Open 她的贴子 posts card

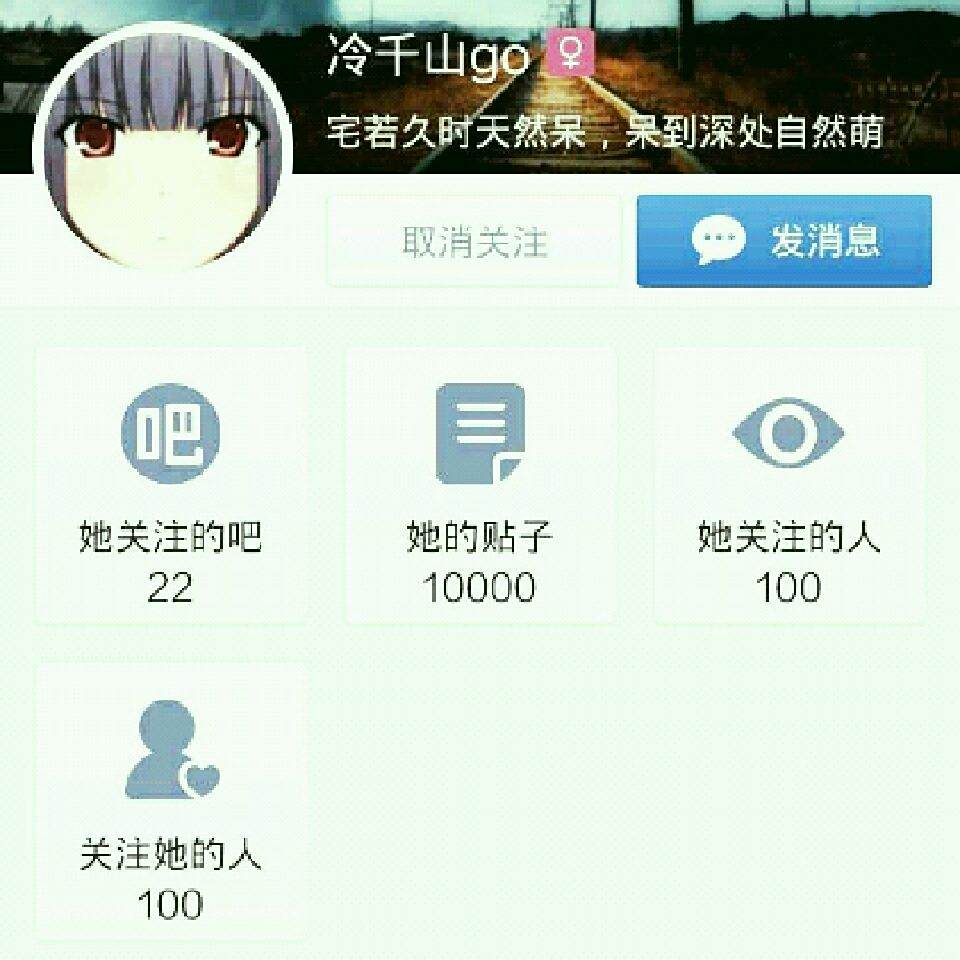click(481, 487)
